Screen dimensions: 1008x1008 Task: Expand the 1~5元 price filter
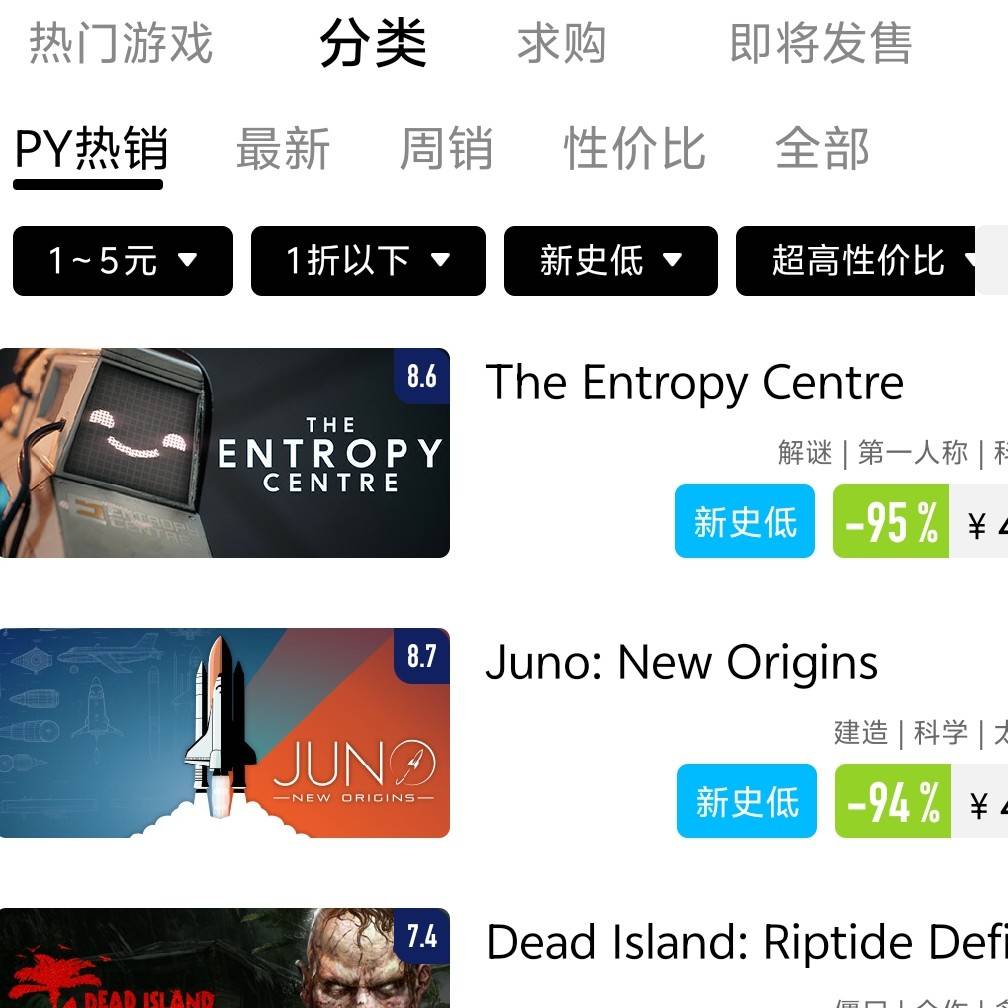123,261
